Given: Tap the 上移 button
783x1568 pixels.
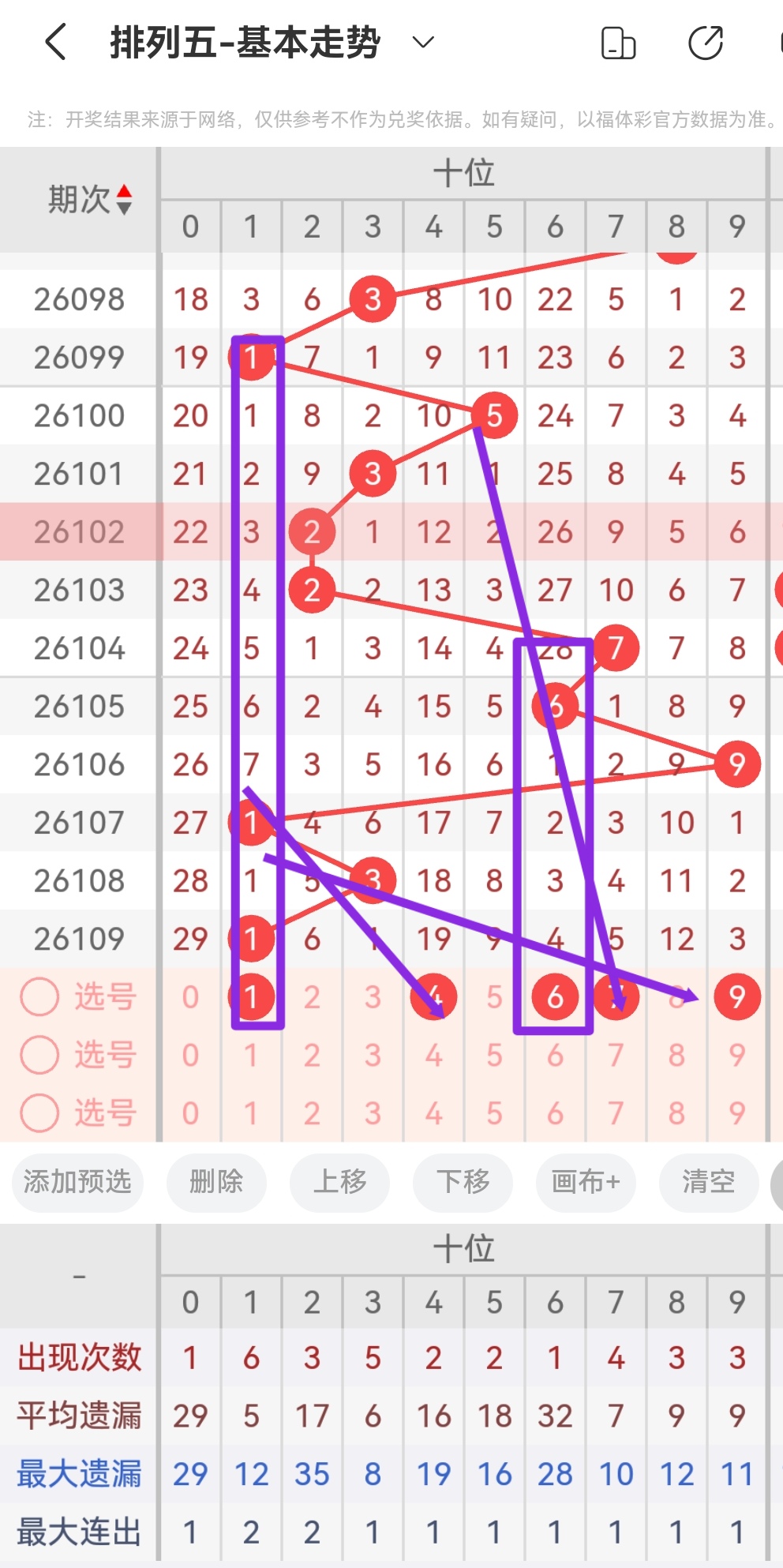Looking at the screenshot, I should pos(339,1183).
